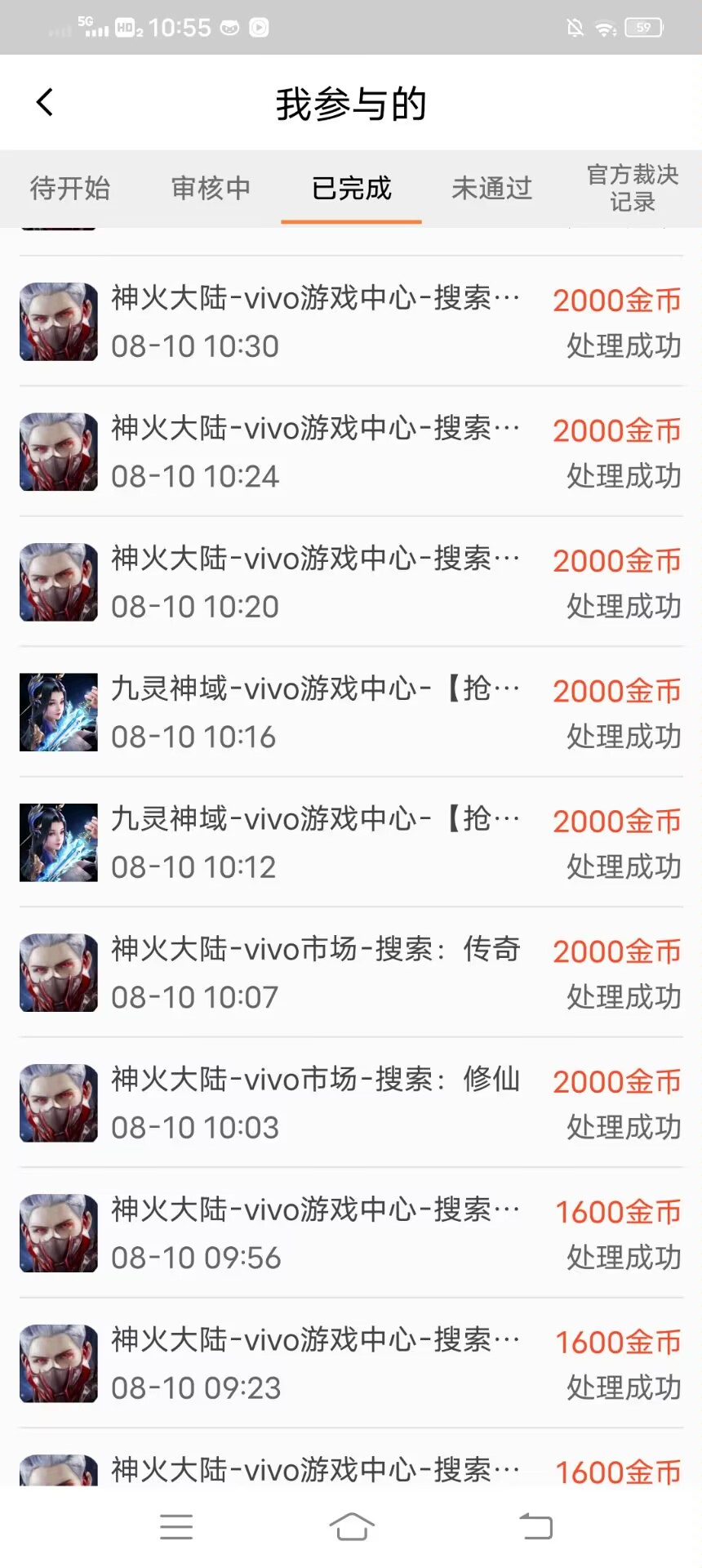This screenshot has height=1568, width=702.
Task: Open the 官方裁决记录 tab
Action: pyautogui.click(x=632, y=188)
